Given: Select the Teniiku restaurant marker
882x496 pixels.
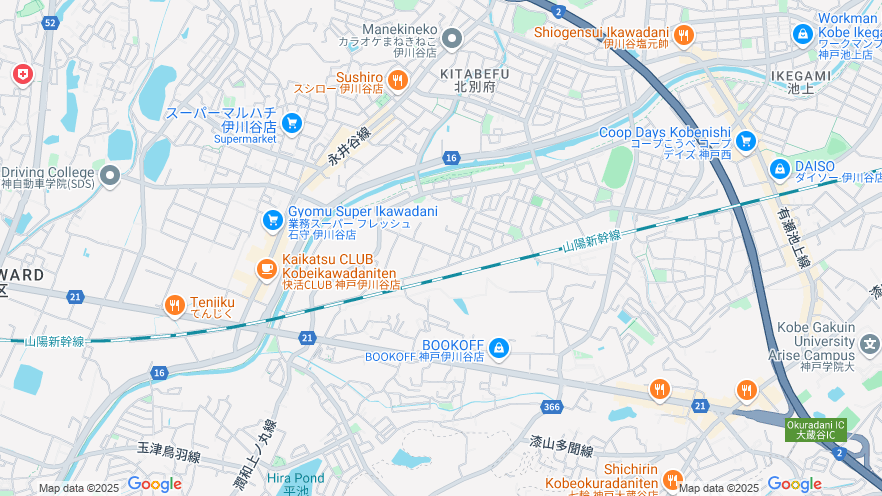Looking at the screenshot, I should point(174,305).
